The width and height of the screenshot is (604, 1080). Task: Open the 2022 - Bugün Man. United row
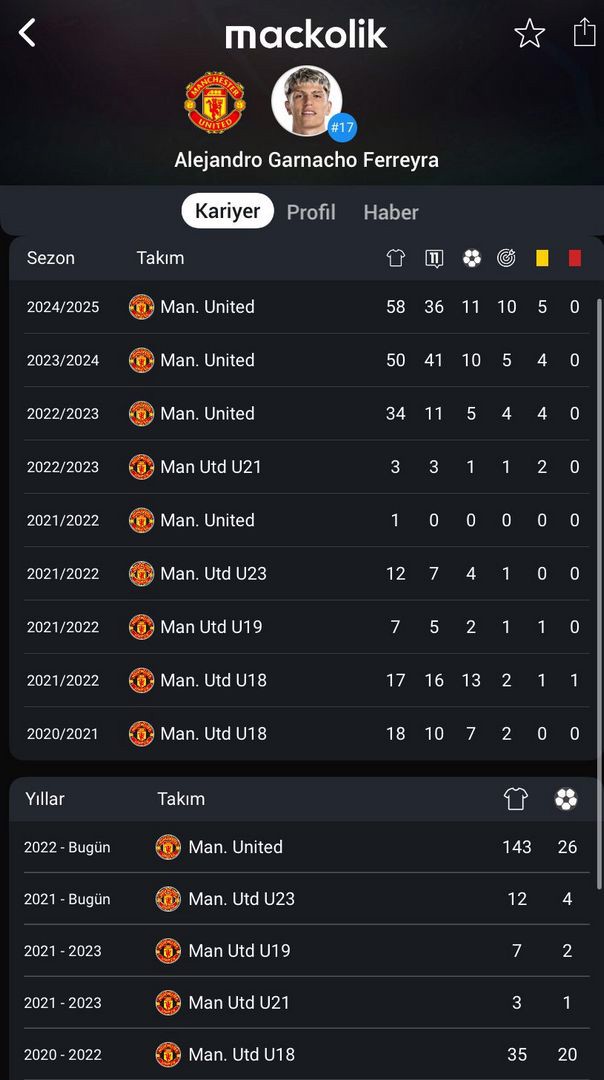click(x=306, y=847)
